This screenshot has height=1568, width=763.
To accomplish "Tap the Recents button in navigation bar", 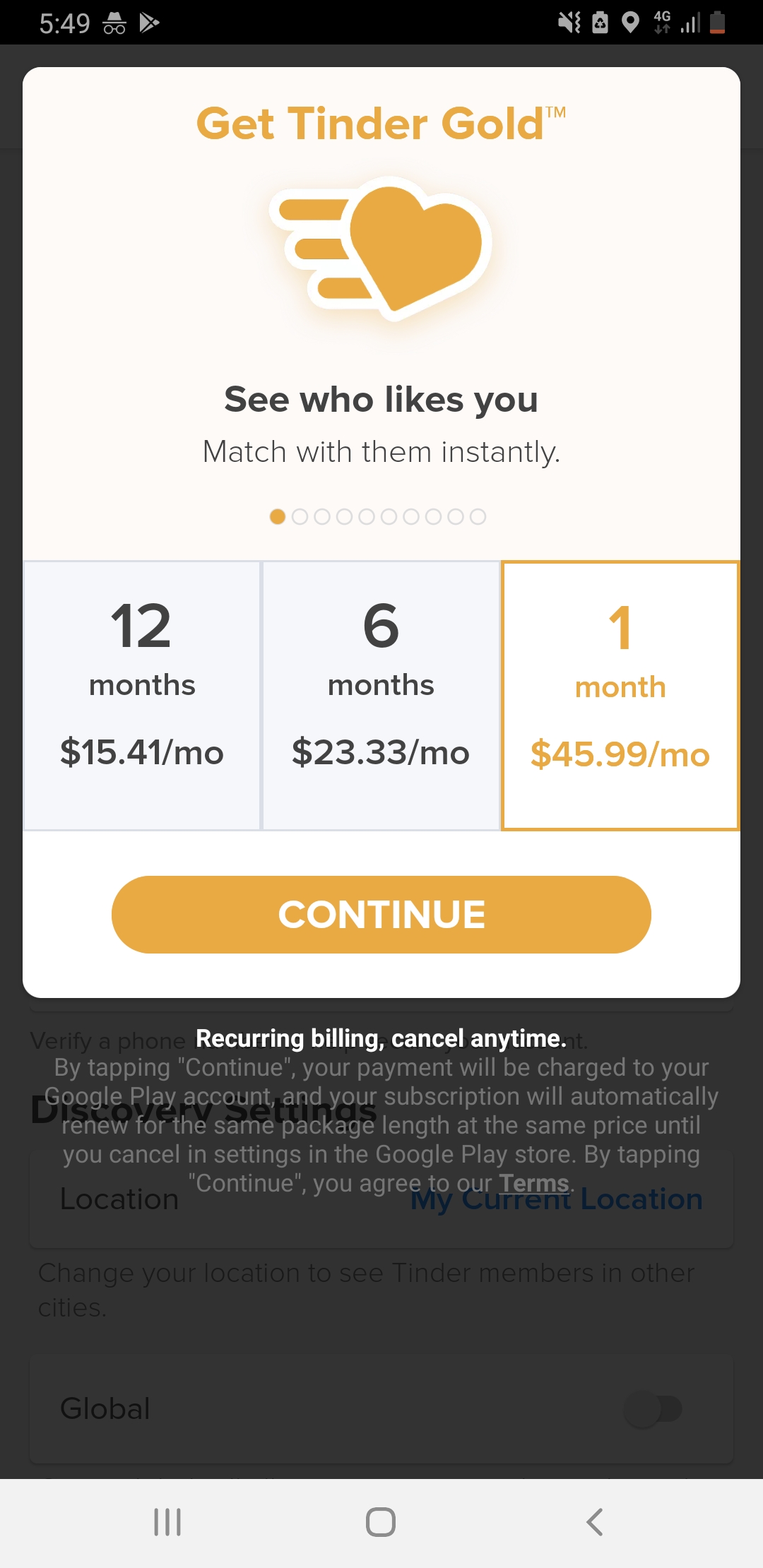I will (167, 1524).
